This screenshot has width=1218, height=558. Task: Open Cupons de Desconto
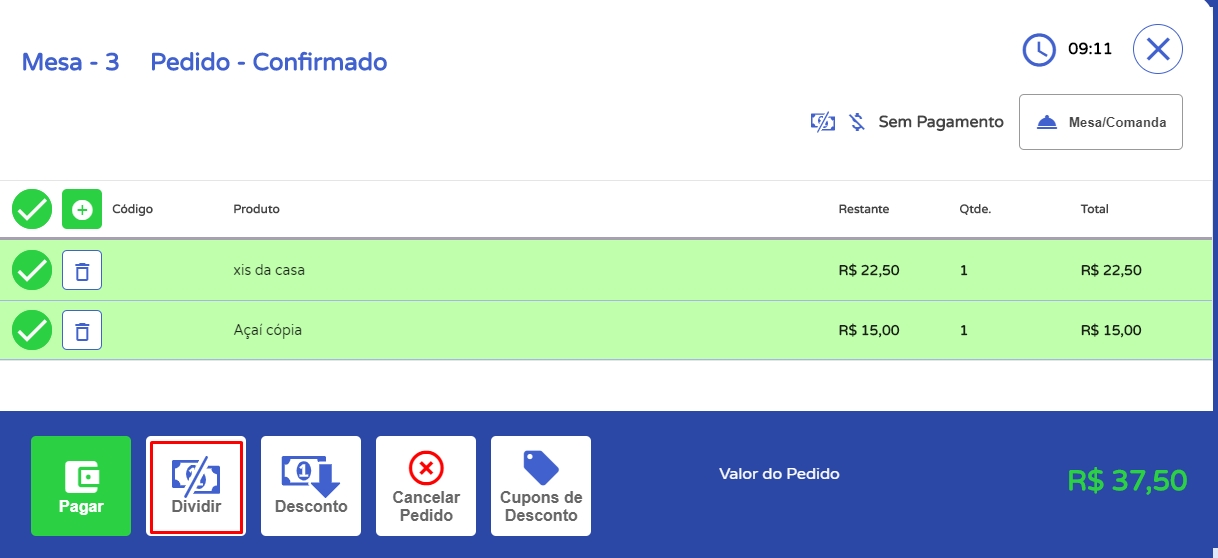coord(541,486)
